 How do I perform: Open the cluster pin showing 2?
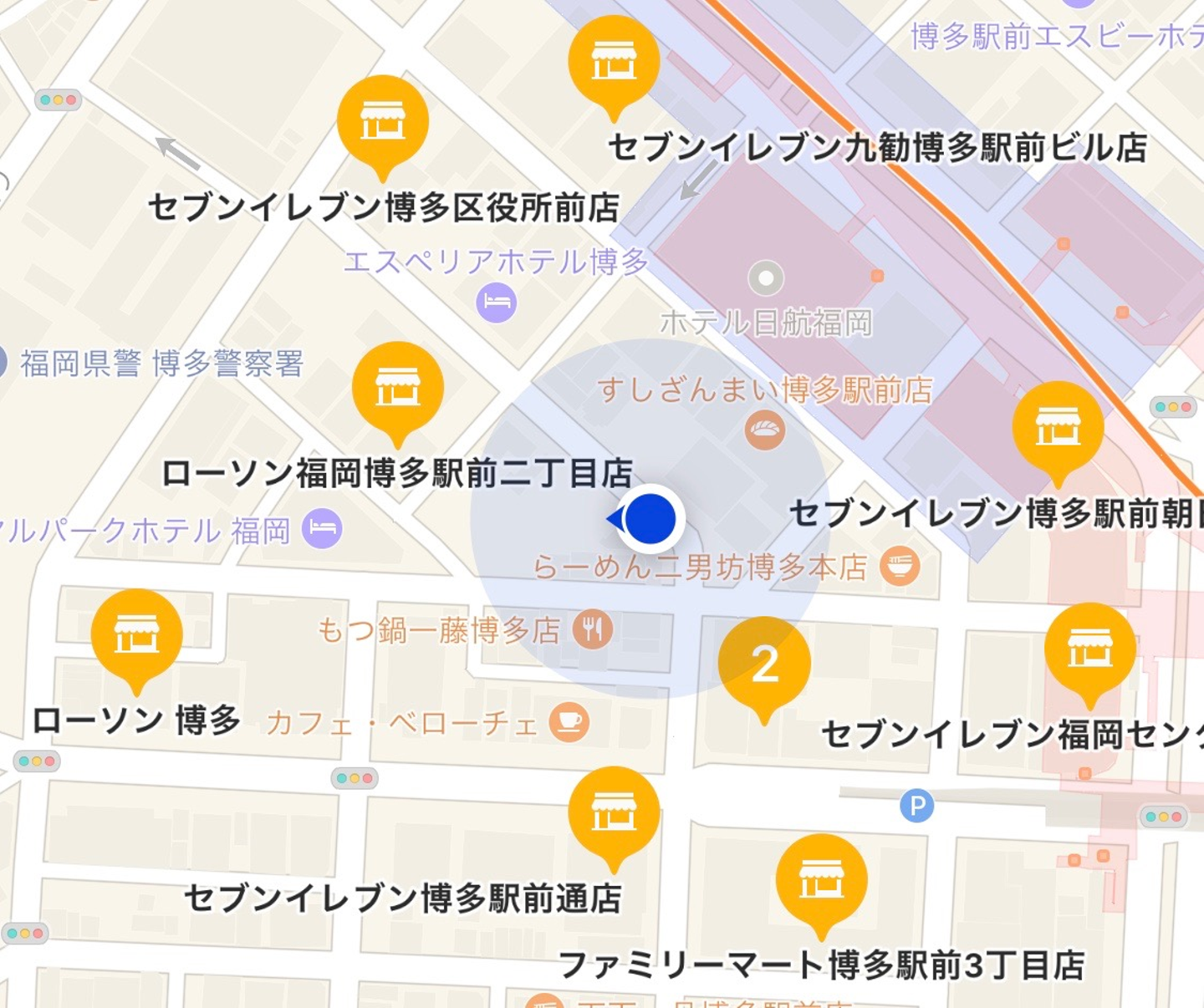point(764,664)
